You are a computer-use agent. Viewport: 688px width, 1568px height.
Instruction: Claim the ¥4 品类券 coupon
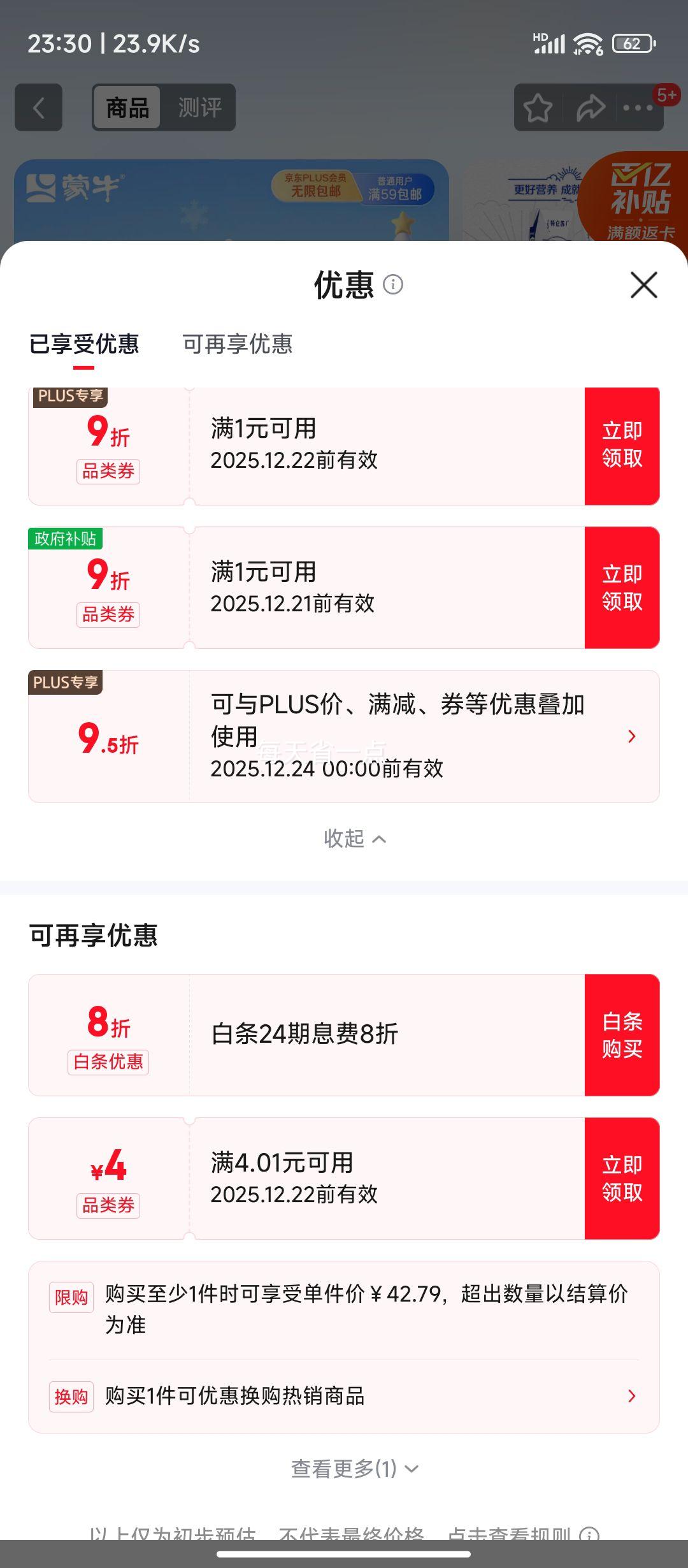tap(622, 1178)
